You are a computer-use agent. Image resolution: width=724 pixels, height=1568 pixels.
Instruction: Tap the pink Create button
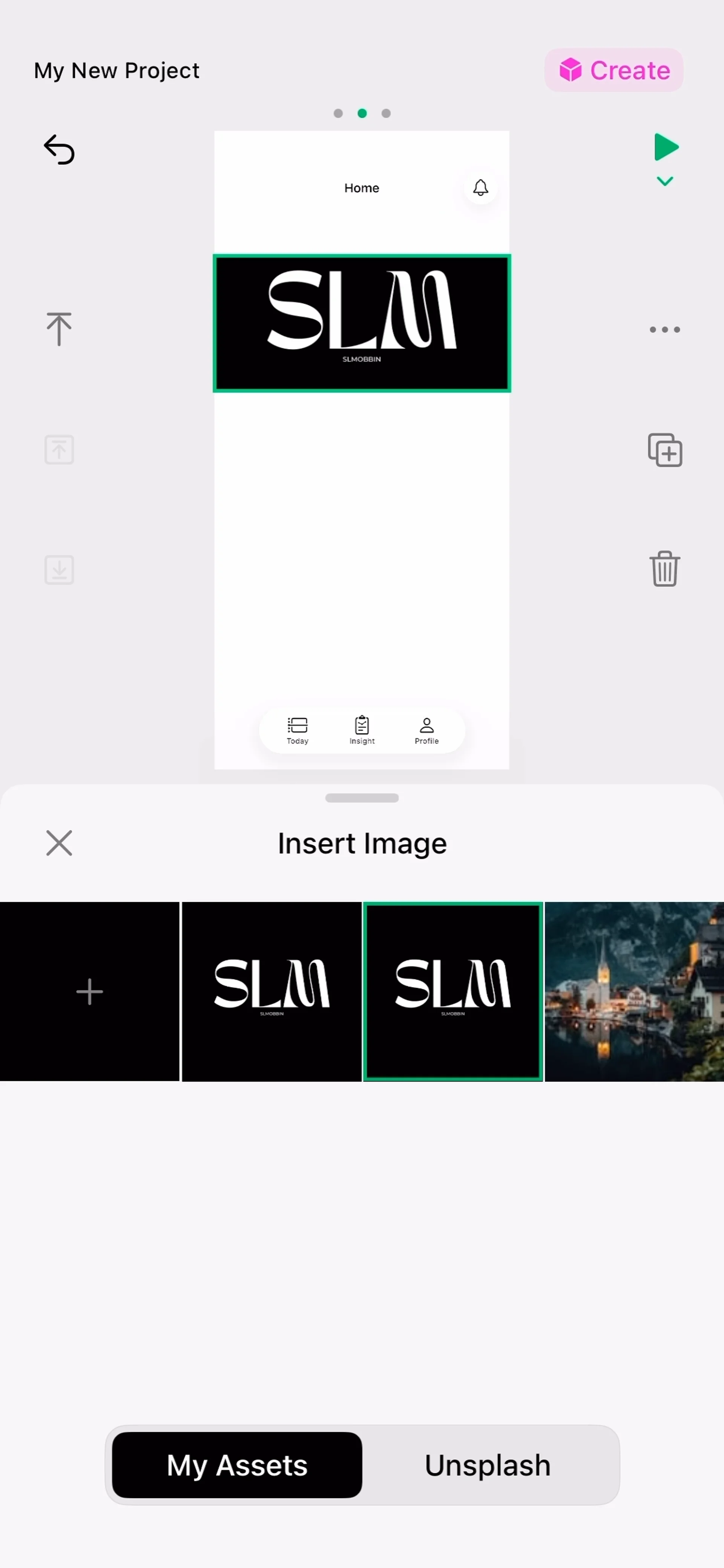point(613,70)
